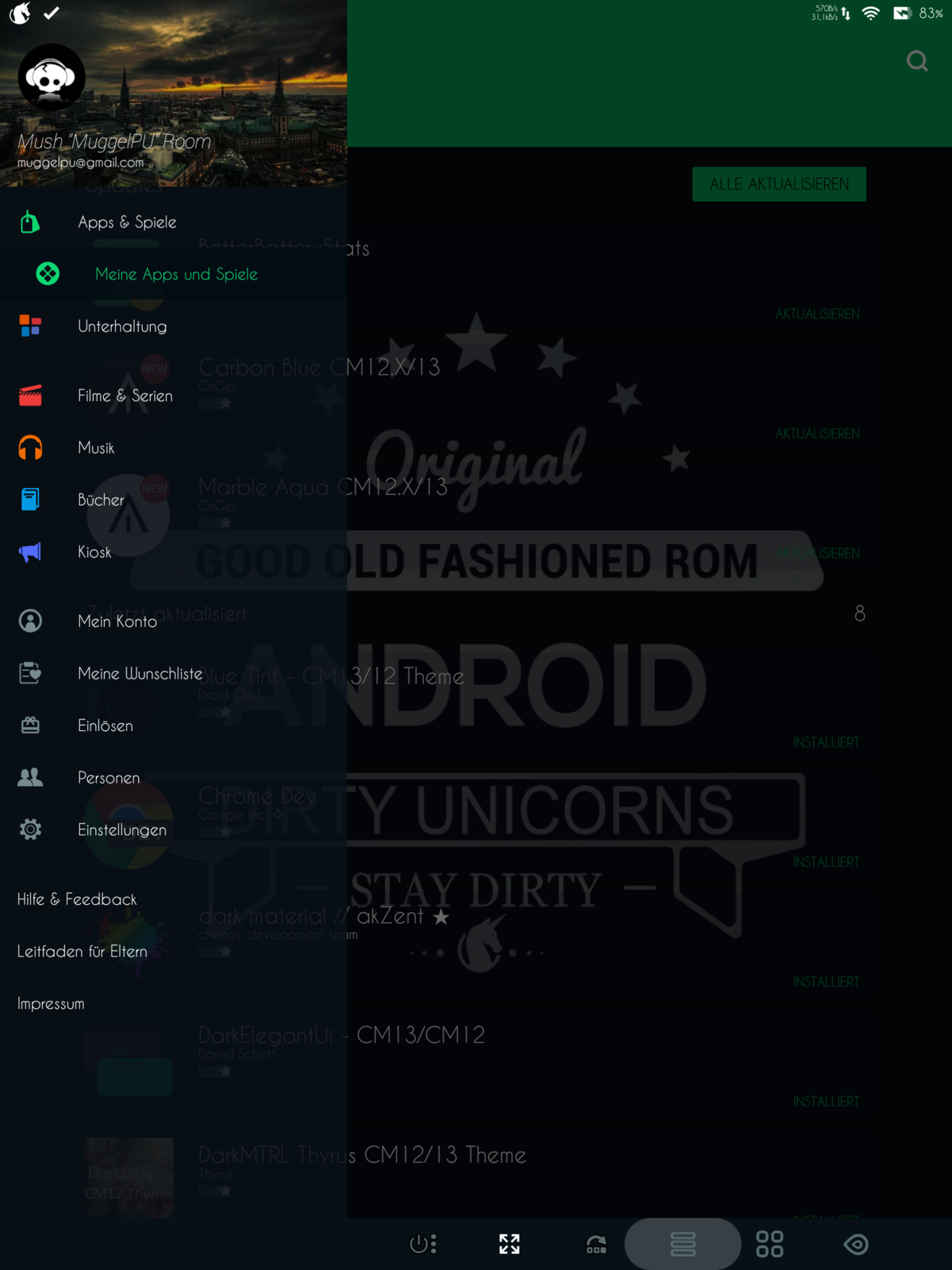
Task: Open Apps & Spiele section
Action: (x=127, y=222)
